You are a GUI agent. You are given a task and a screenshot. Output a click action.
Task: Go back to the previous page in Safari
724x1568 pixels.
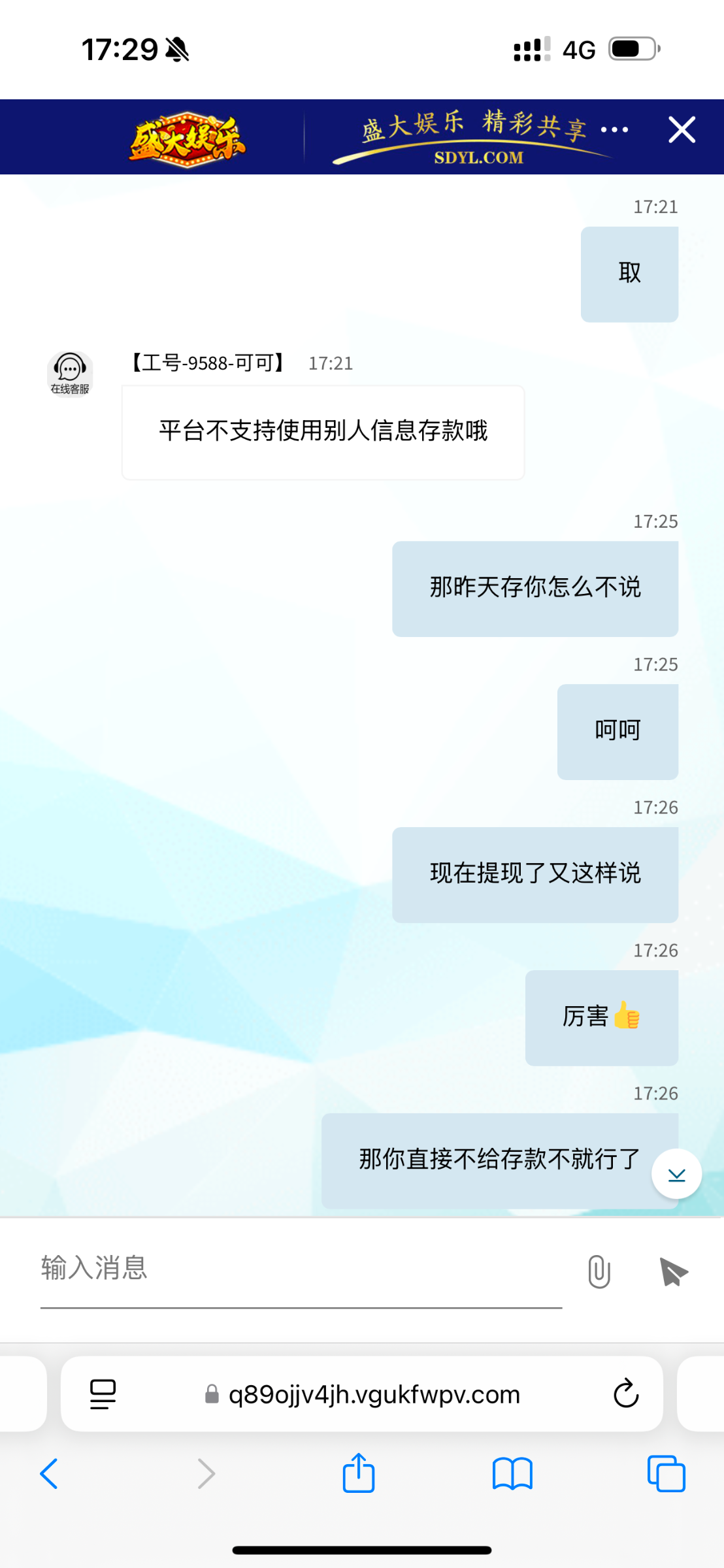[x=50, y=1474]
